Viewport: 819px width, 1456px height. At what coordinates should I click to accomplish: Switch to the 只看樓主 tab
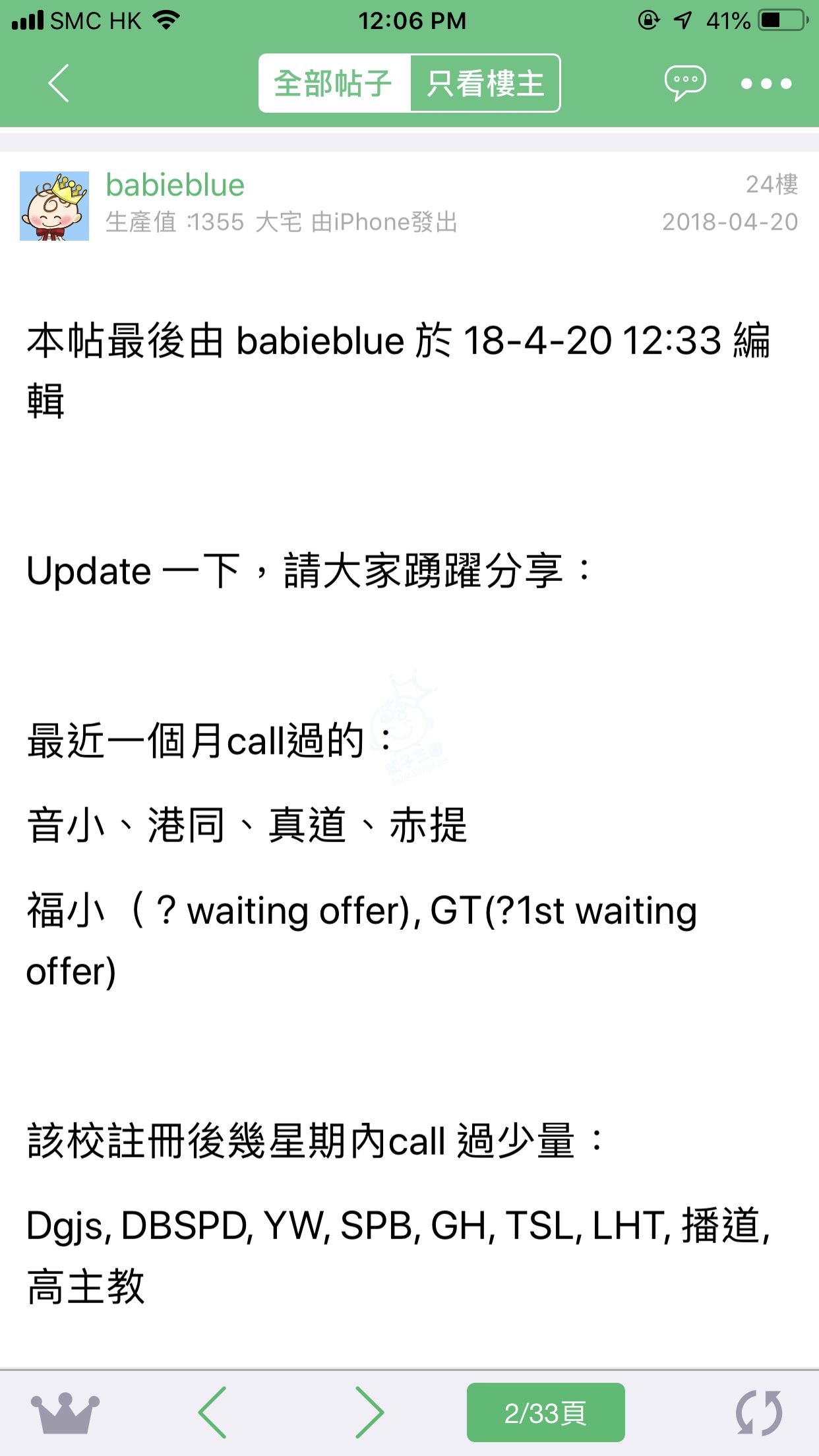[x=485, y=84]
